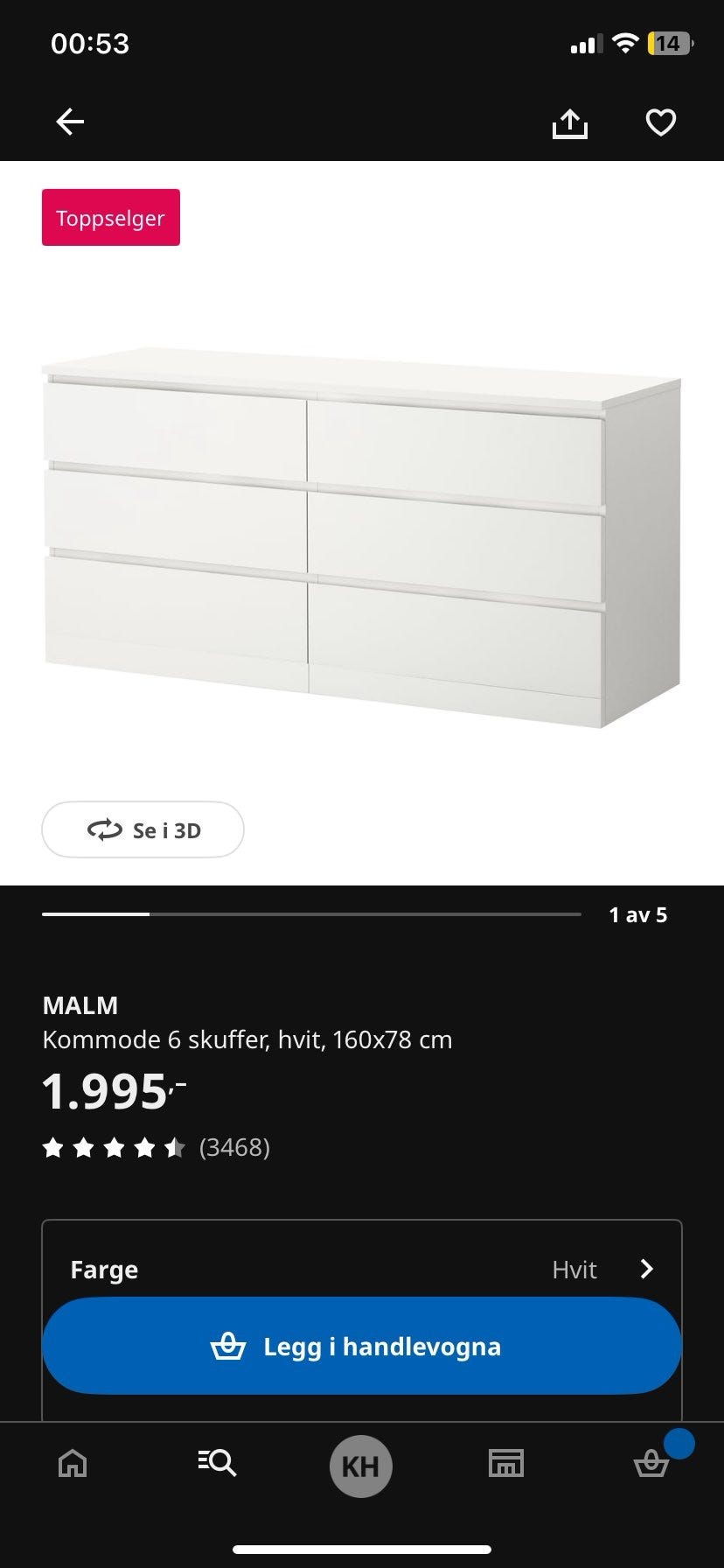Screen dimensions: 724x1568
Task: Expand the Farge color selection row
Action: (x=361, y=1269)
